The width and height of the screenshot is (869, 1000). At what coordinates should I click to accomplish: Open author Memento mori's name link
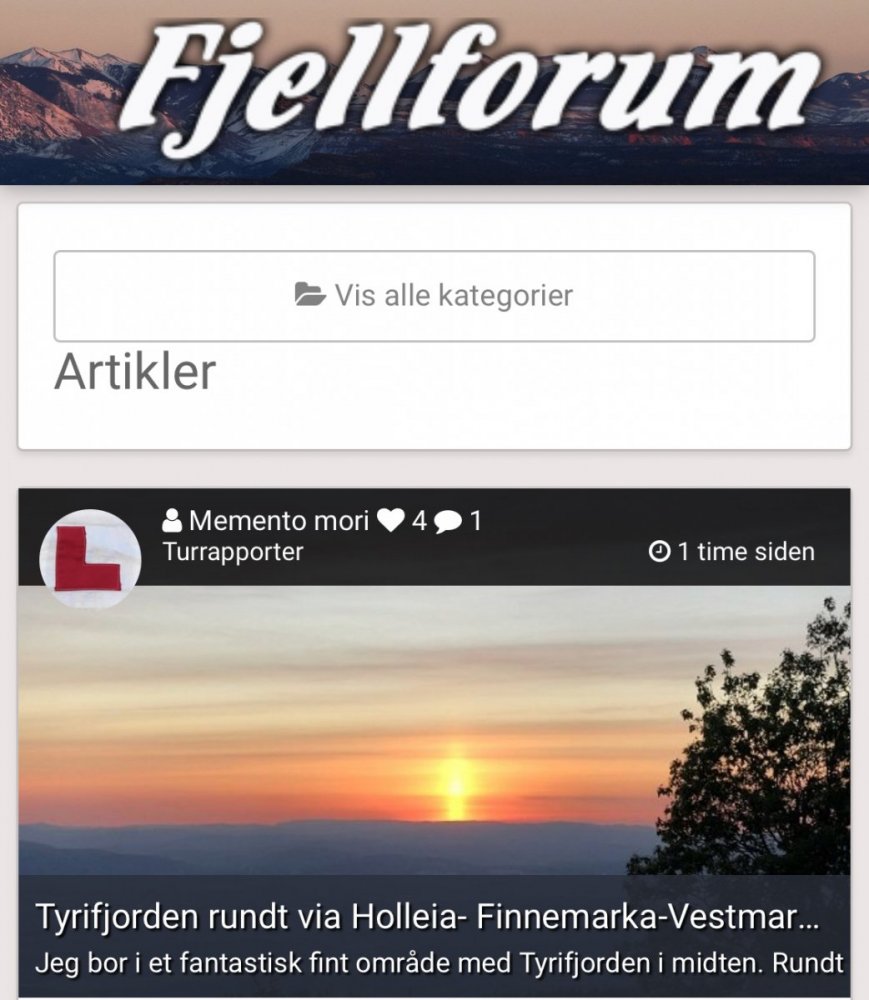click(279, 521)
